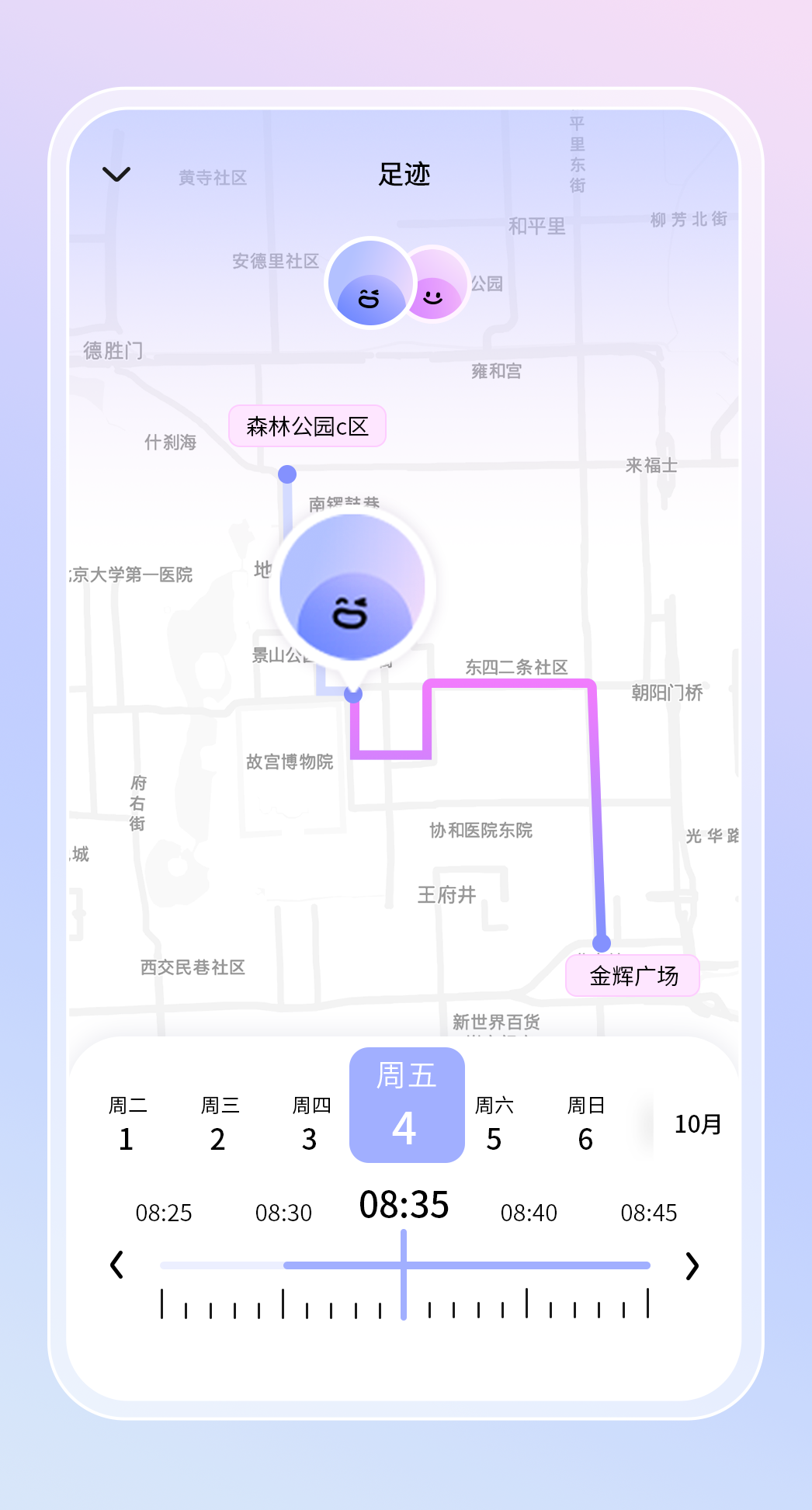812x1510 pixels.
Task: Jump to 08:30 on the timeline
Action: pyautogui.click(x=283, y=1213)
